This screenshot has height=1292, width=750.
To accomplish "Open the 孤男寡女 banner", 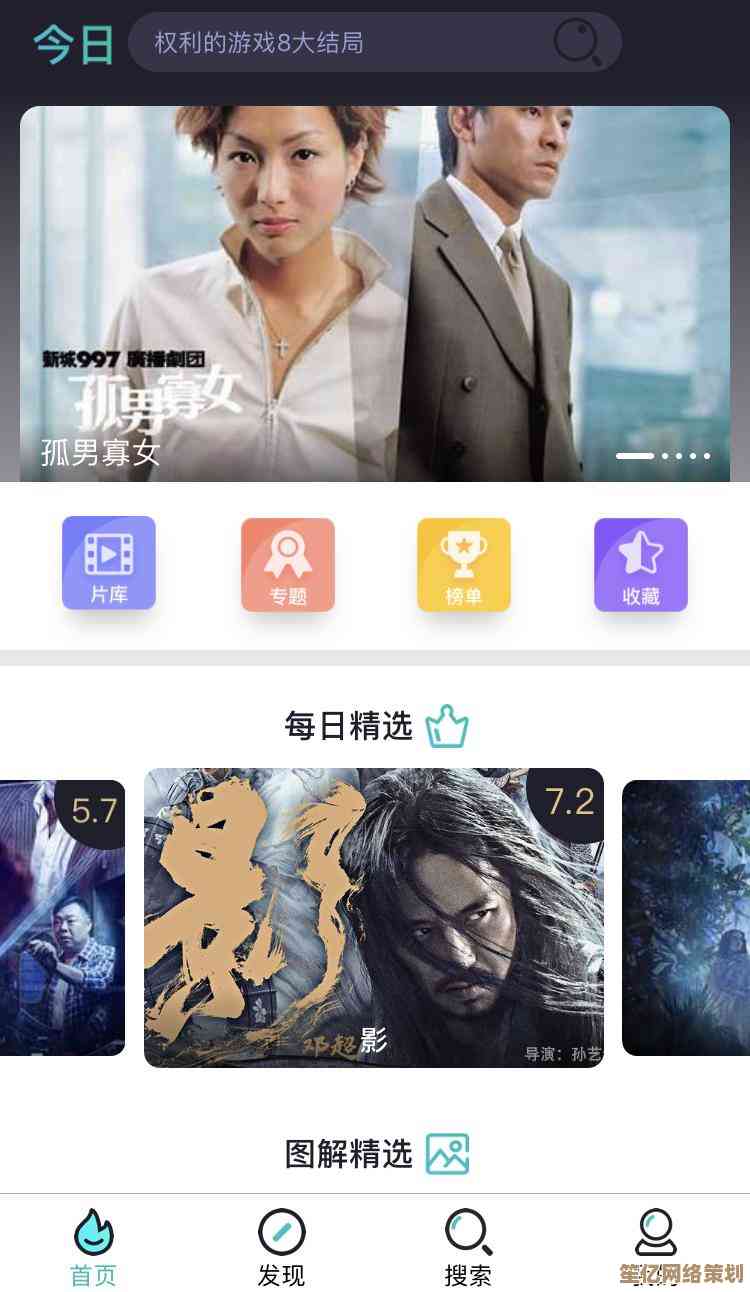I will (375, 290).
